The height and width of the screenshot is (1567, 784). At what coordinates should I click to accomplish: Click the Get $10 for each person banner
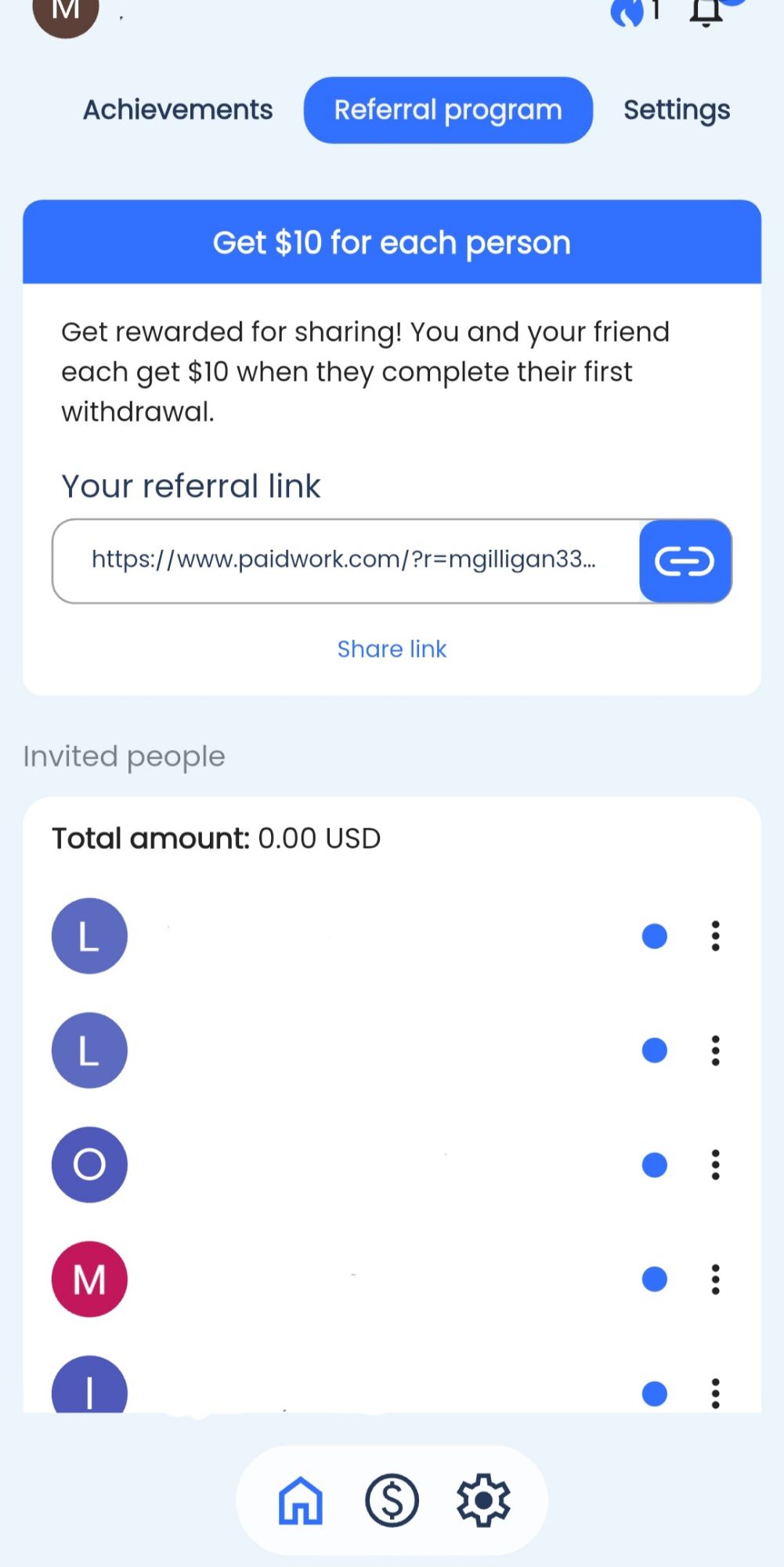(392, 242)
